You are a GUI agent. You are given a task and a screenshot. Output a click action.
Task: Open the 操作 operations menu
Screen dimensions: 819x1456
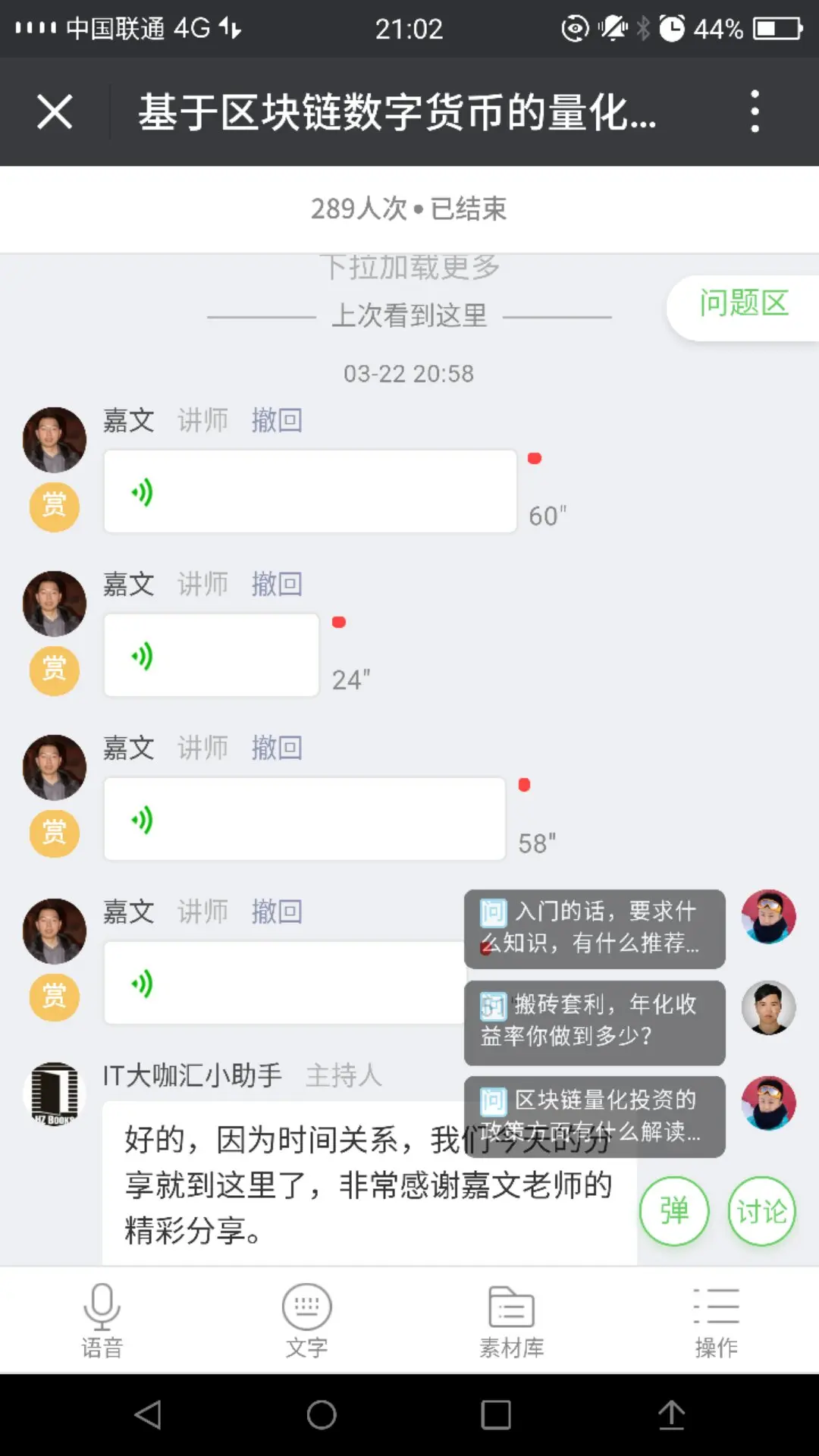[x=716, y=1319]
